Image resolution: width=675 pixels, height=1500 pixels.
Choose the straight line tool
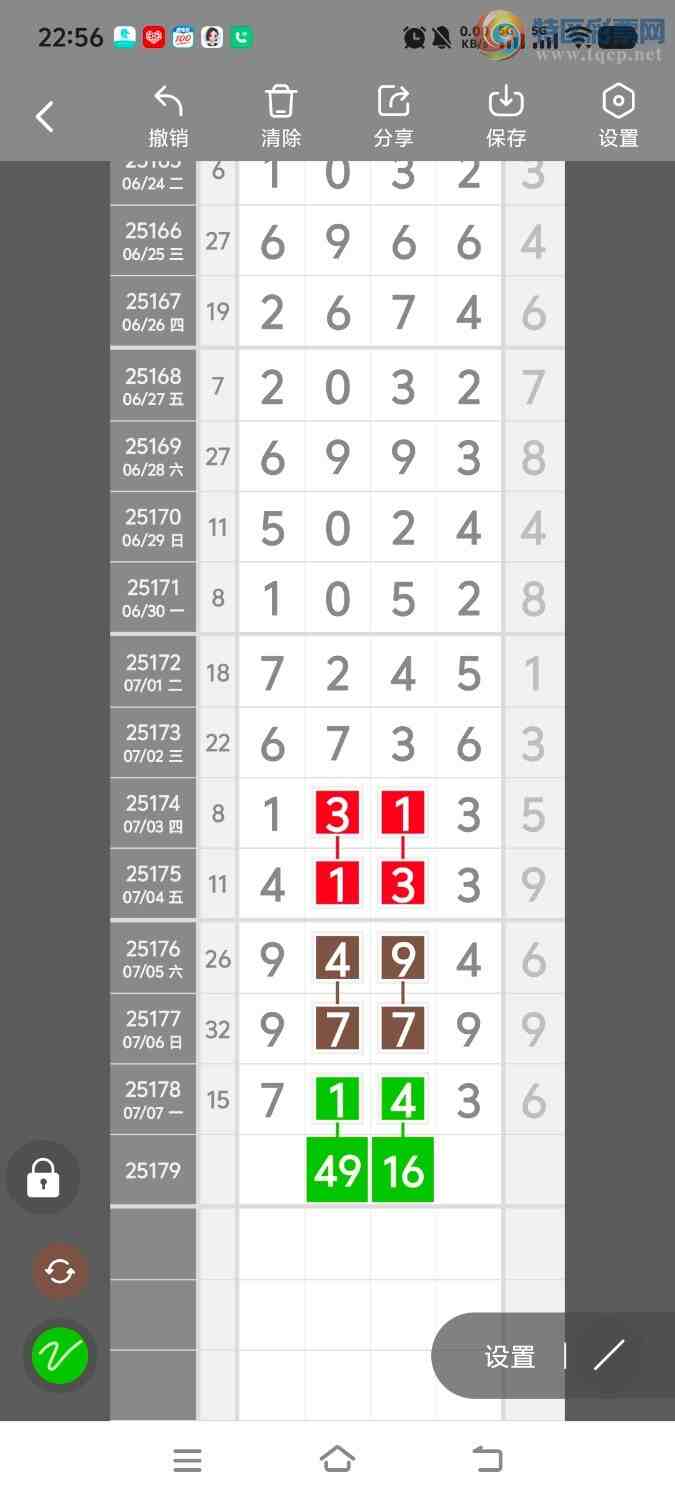pos(608,1355)
